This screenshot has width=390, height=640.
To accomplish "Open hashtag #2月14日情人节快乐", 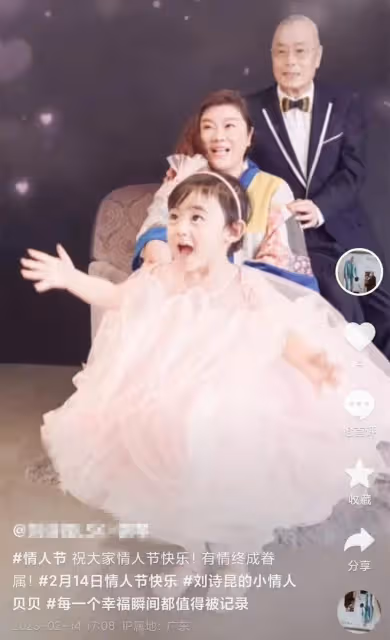I will coord(108,582).
